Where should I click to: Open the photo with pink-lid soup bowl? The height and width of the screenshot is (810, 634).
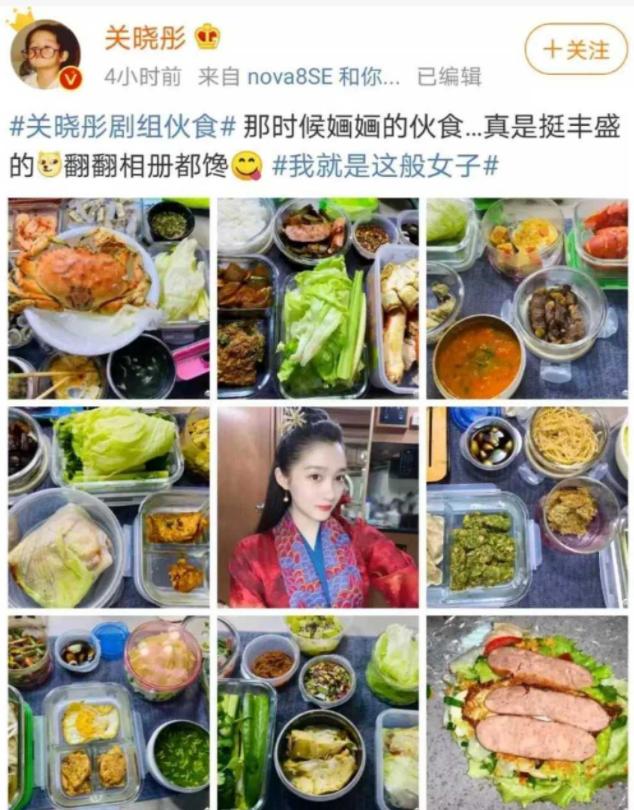109,712
